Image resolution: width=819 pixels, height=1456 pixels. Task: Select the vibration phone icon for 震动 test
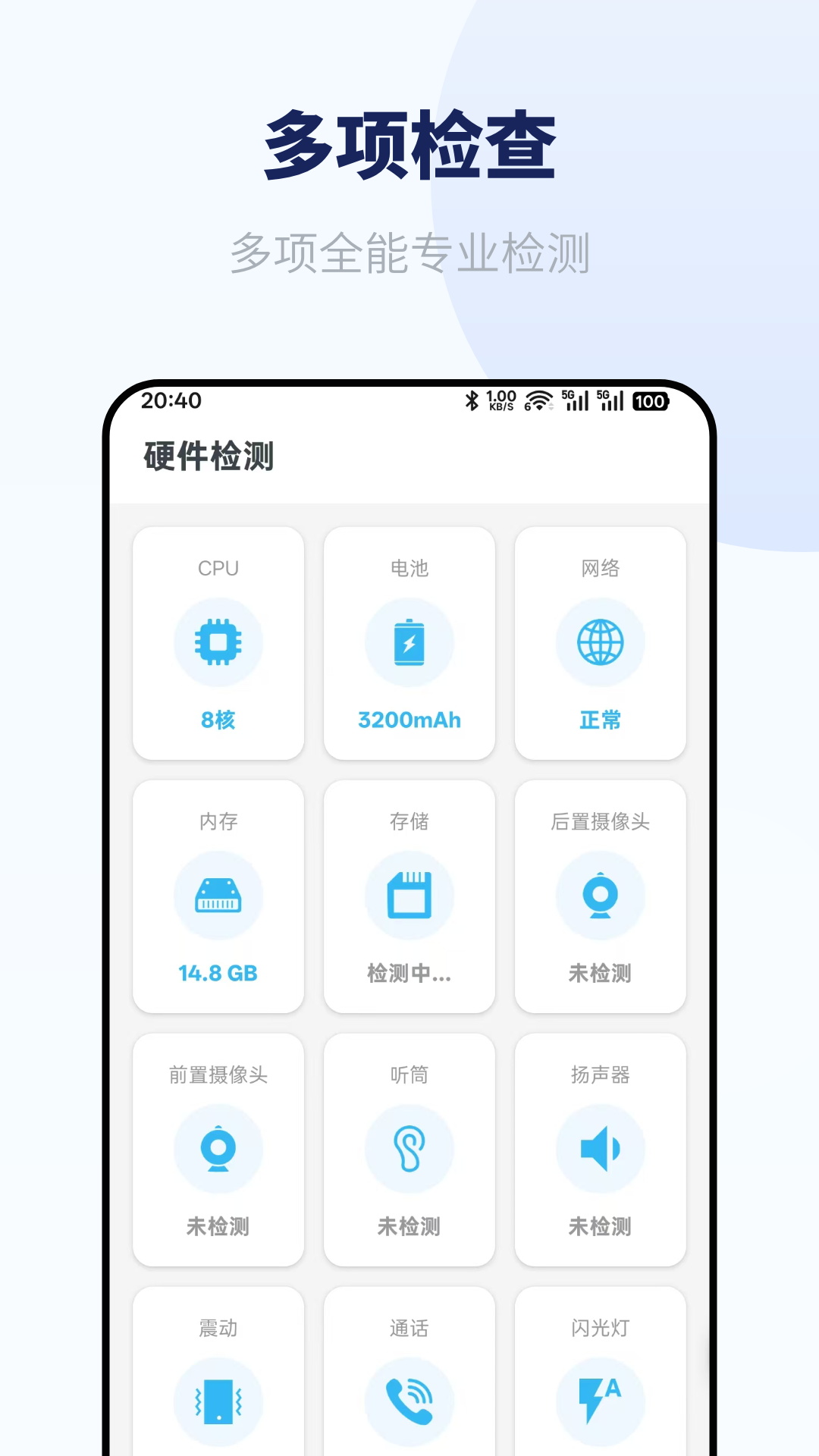pos(218,1401)
